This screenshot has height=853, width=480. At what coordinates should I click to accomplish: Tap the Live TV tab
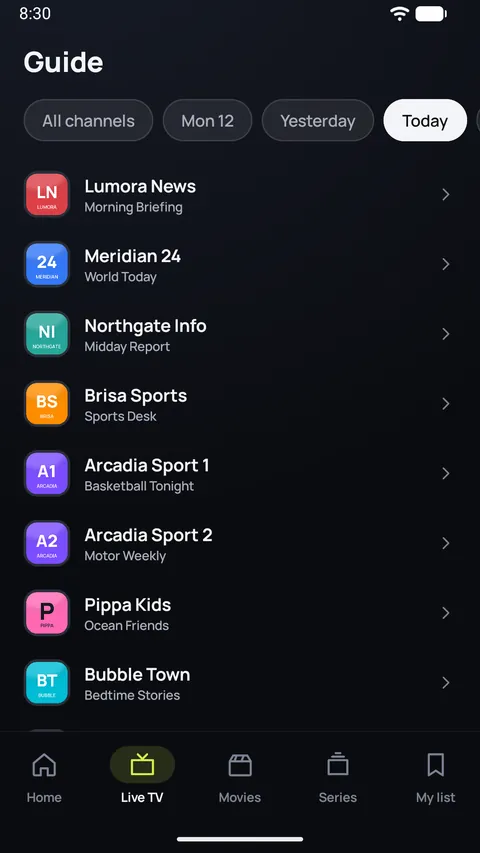pos(142,777)
